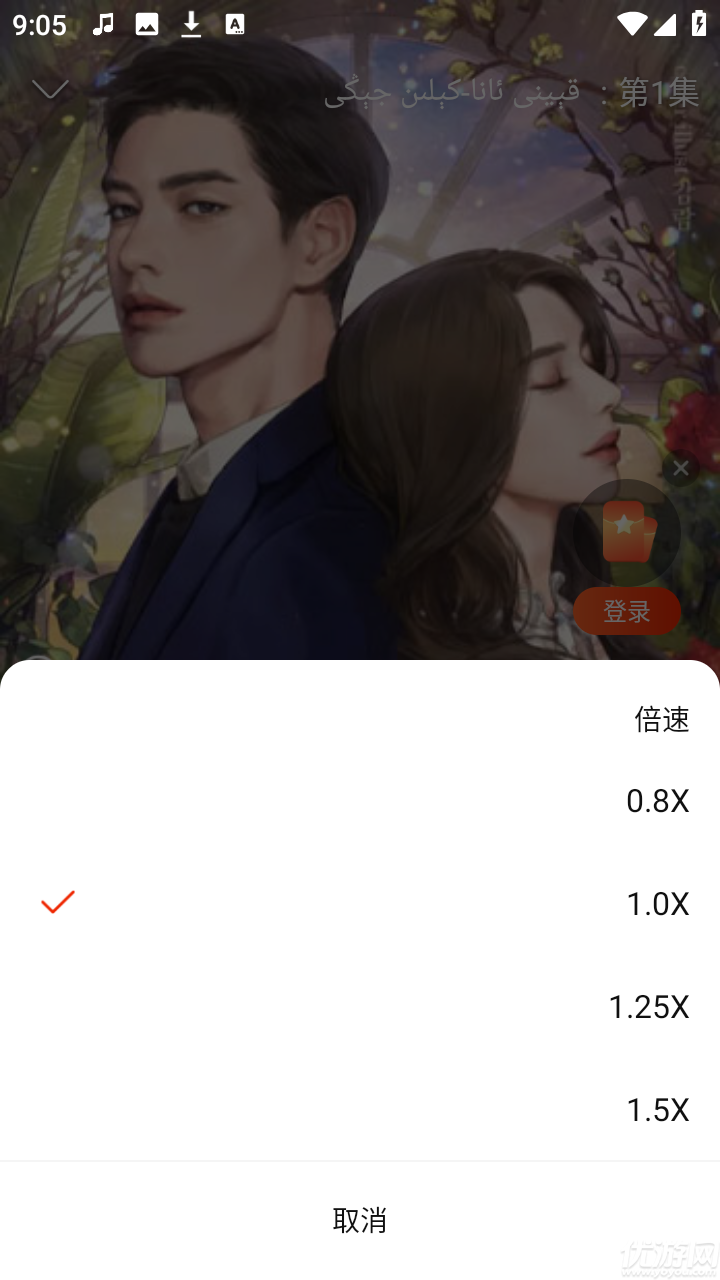Tap the input method icon in status bar
Screen dimensions: 720x1280
(236, 22)
